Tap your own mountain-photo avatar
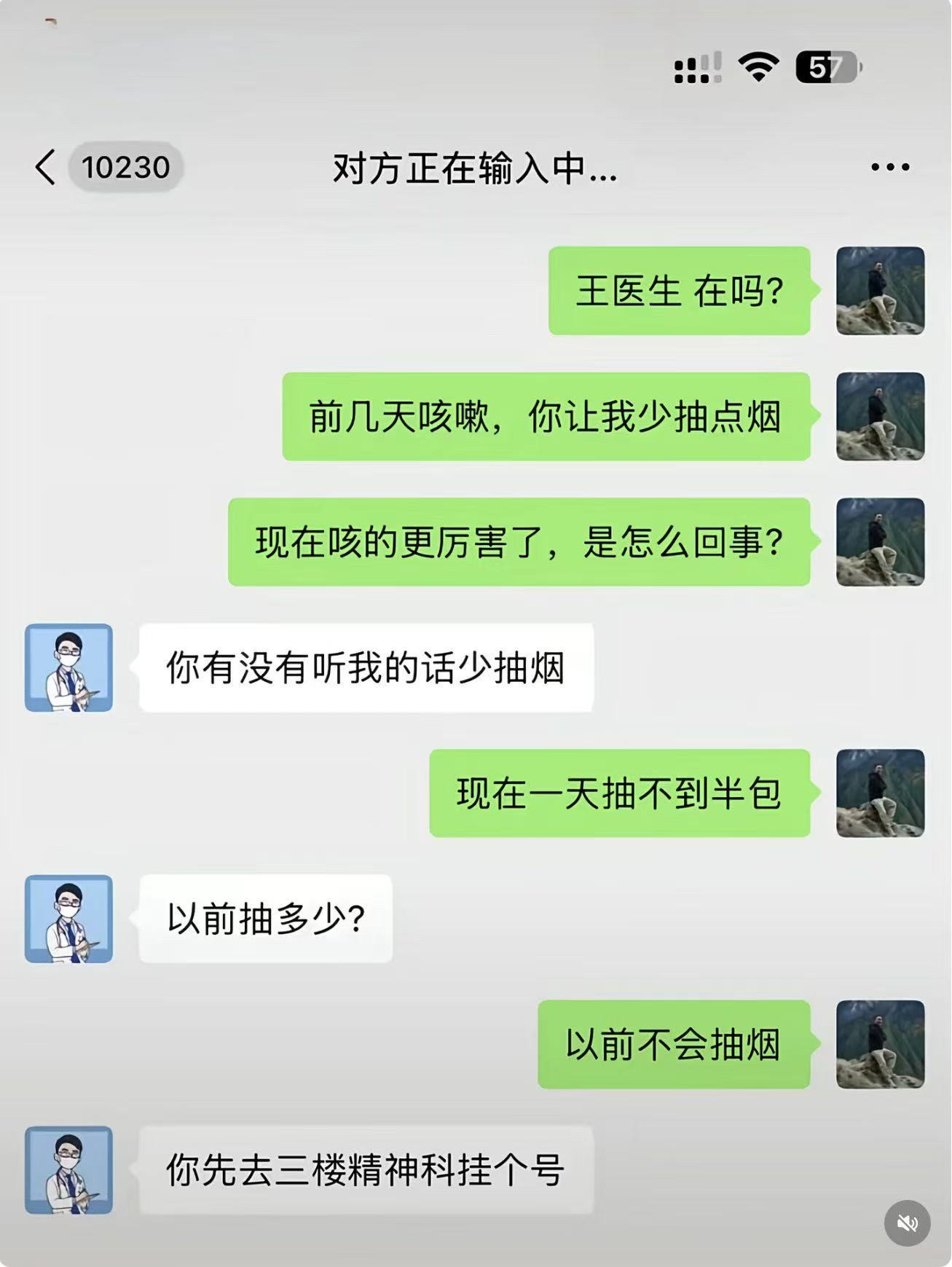Image resolution: width=952 pixels, height=1267 pixels. pos(879,291)
